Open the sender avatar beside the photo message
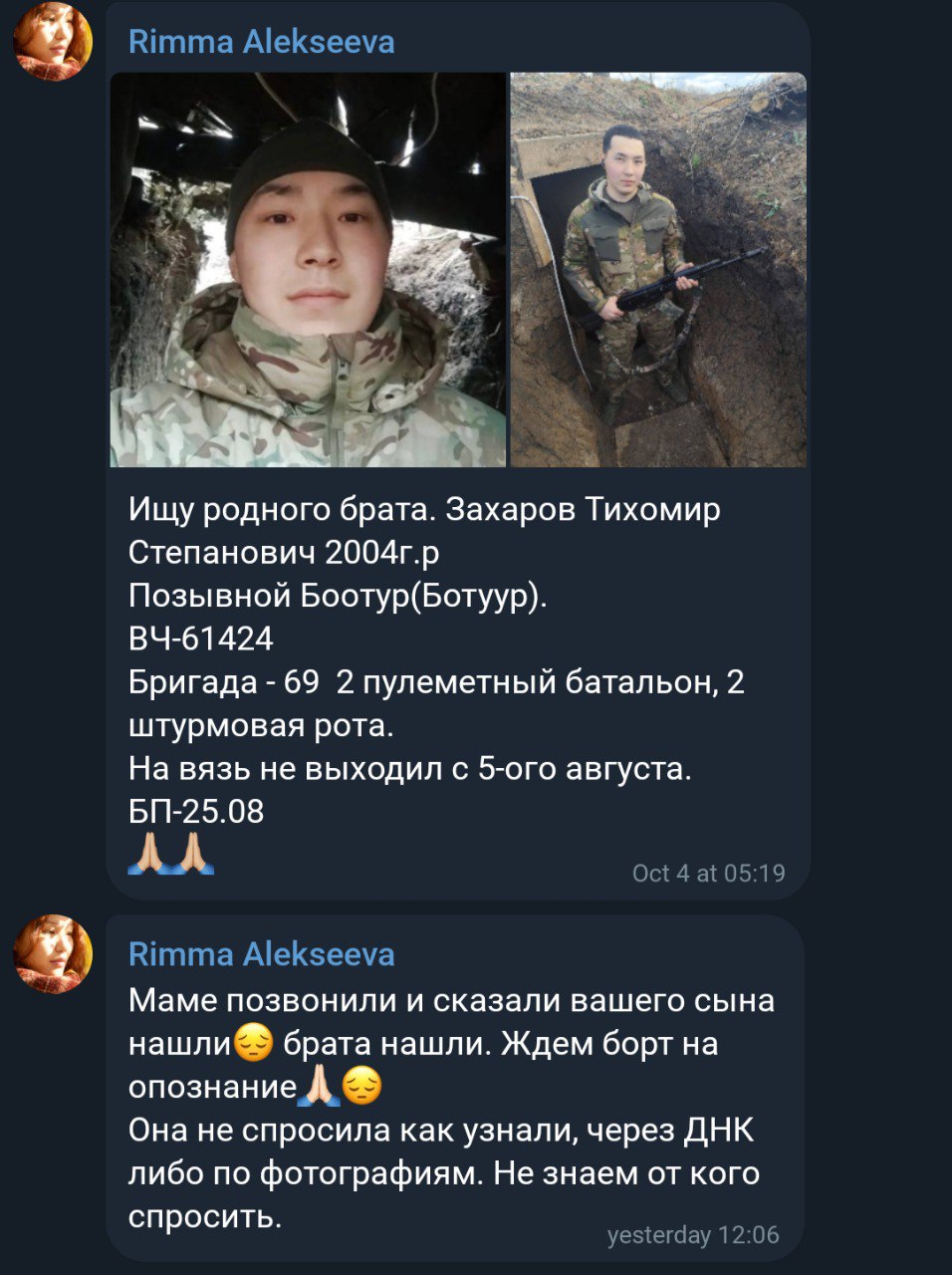The height and width of the screenshot is (1275, 952). (x=52, y=42)
